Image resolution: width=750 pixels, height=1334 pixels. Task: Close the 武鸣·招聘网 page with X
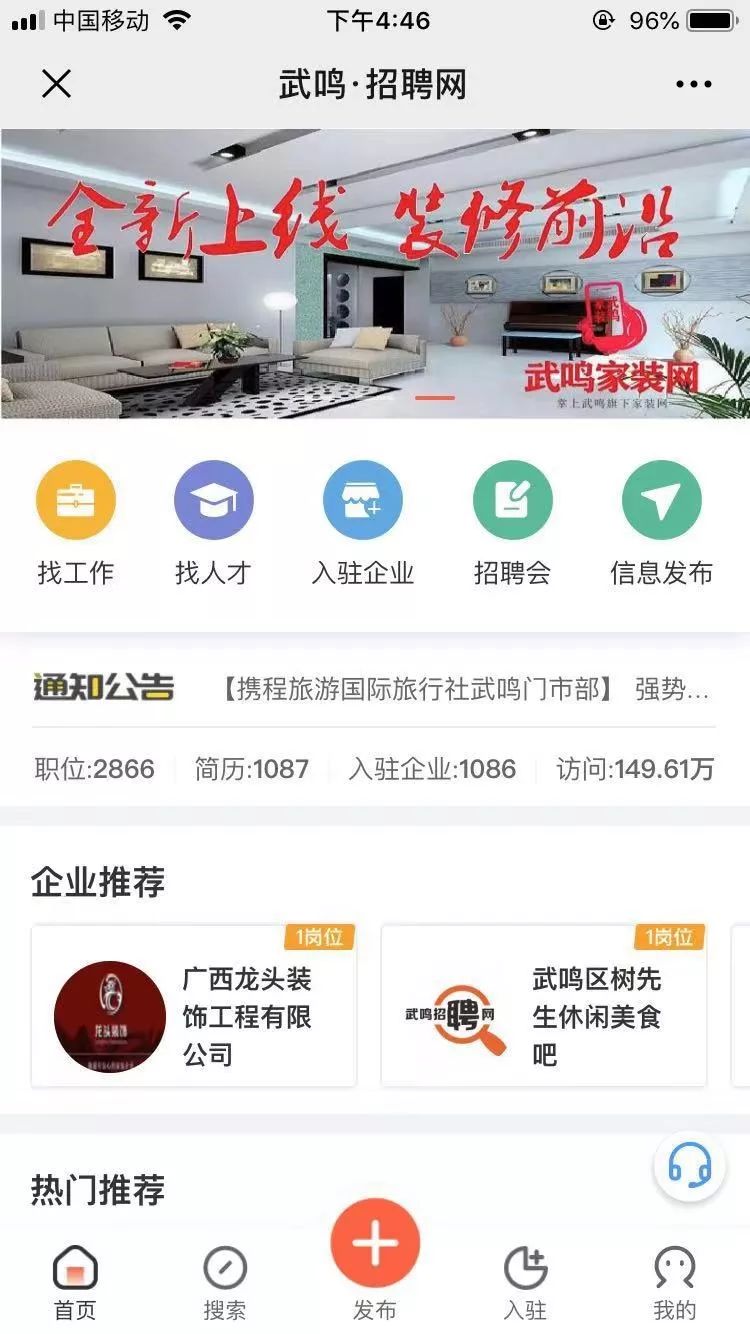point(57,84)
